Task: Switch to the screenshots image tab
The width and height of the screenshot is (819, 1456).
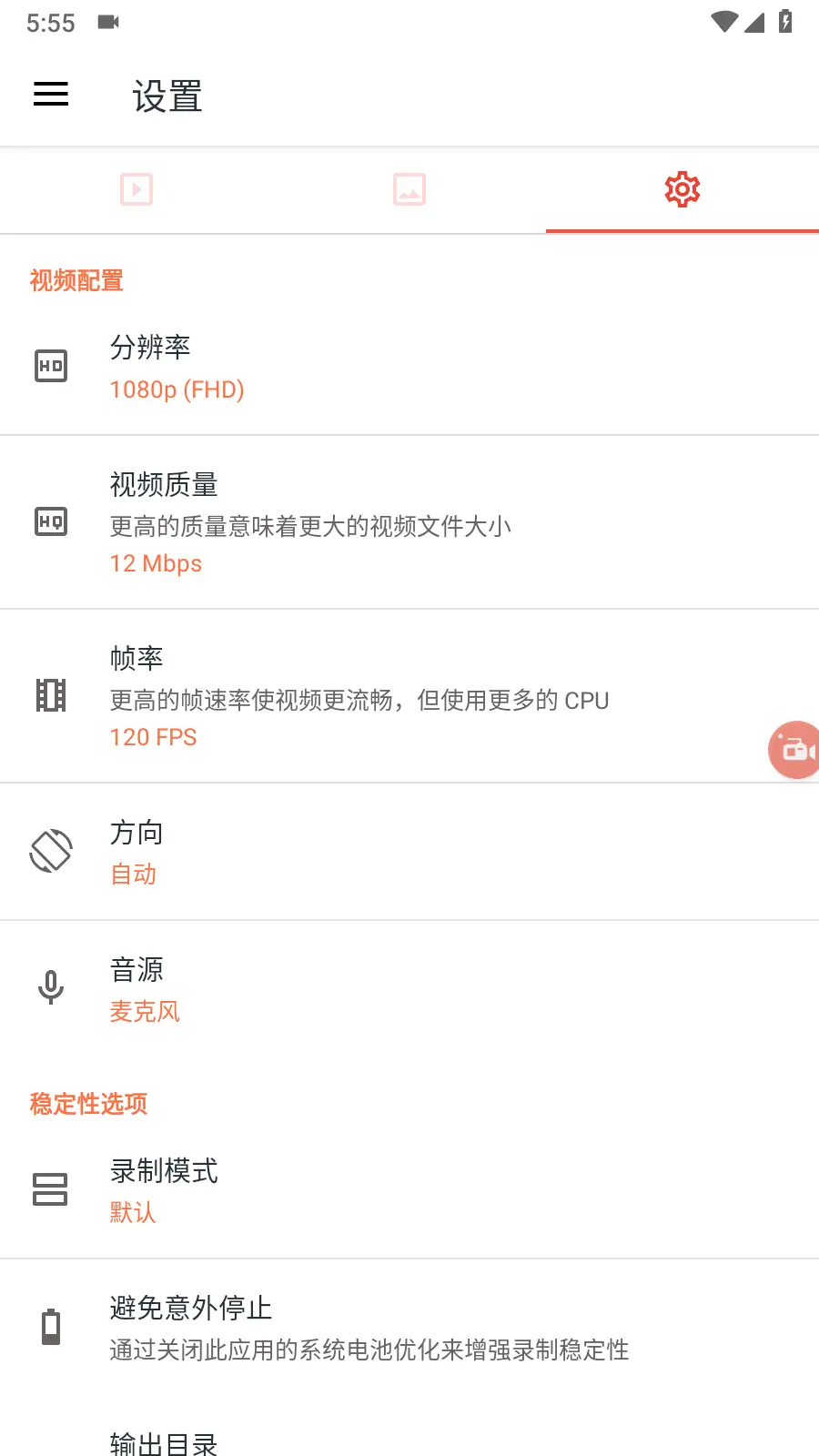Action: [409, 189]
